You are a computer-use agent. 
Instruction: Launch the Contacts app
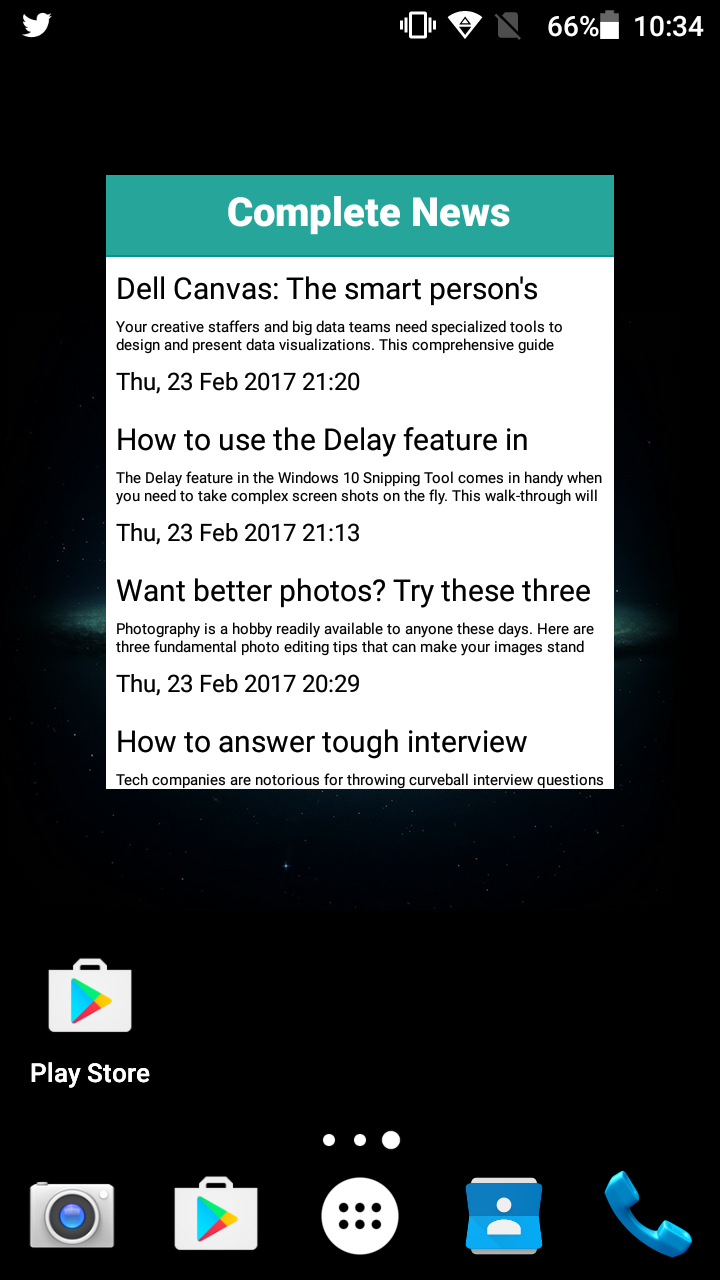pyautogui.click(x=504, y=1216)
